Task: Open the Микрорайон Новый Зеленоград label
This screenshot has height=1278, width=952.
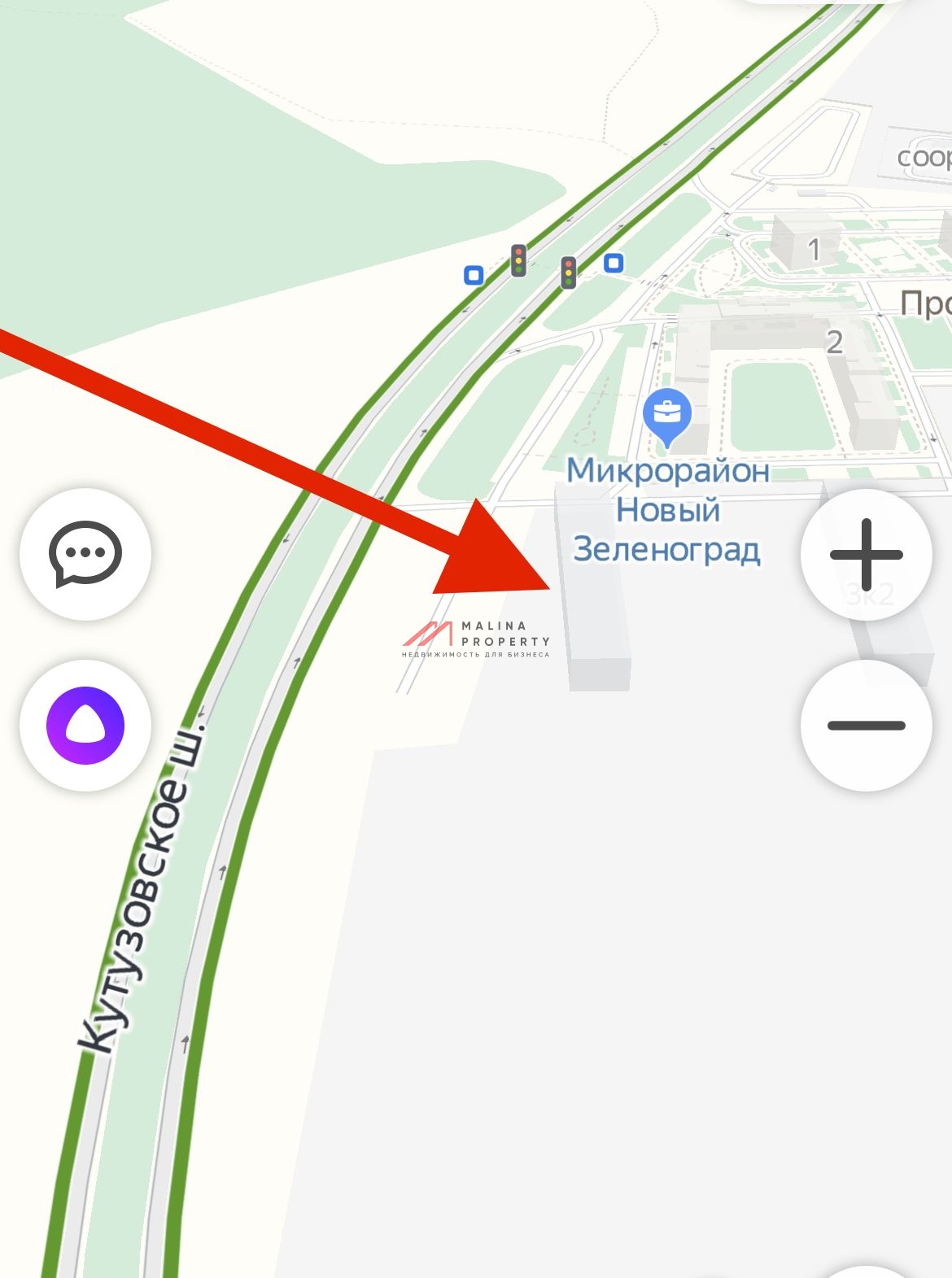Action: tap(669, 508)
